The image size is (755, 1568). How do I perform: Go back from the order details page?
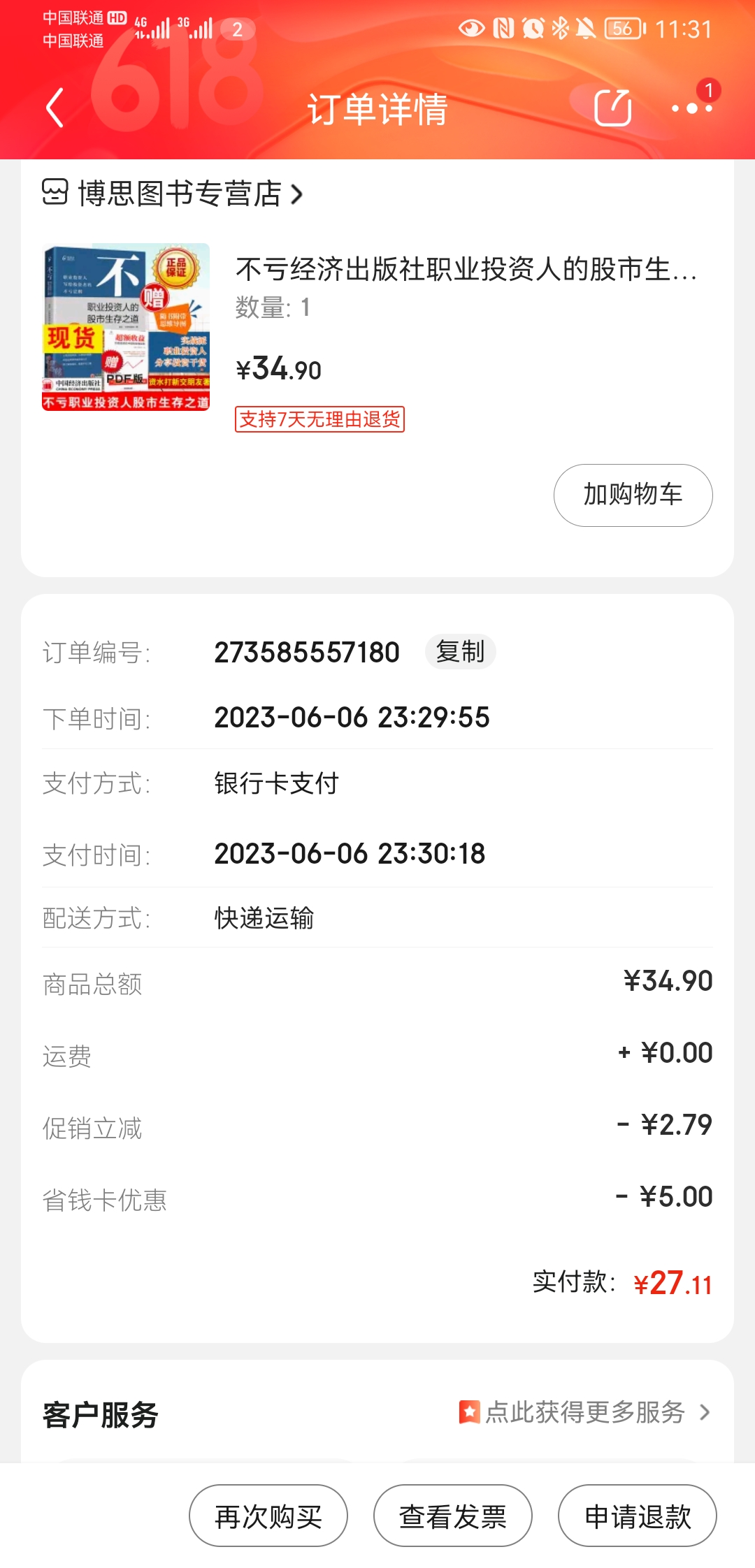(x=55, y=108)
